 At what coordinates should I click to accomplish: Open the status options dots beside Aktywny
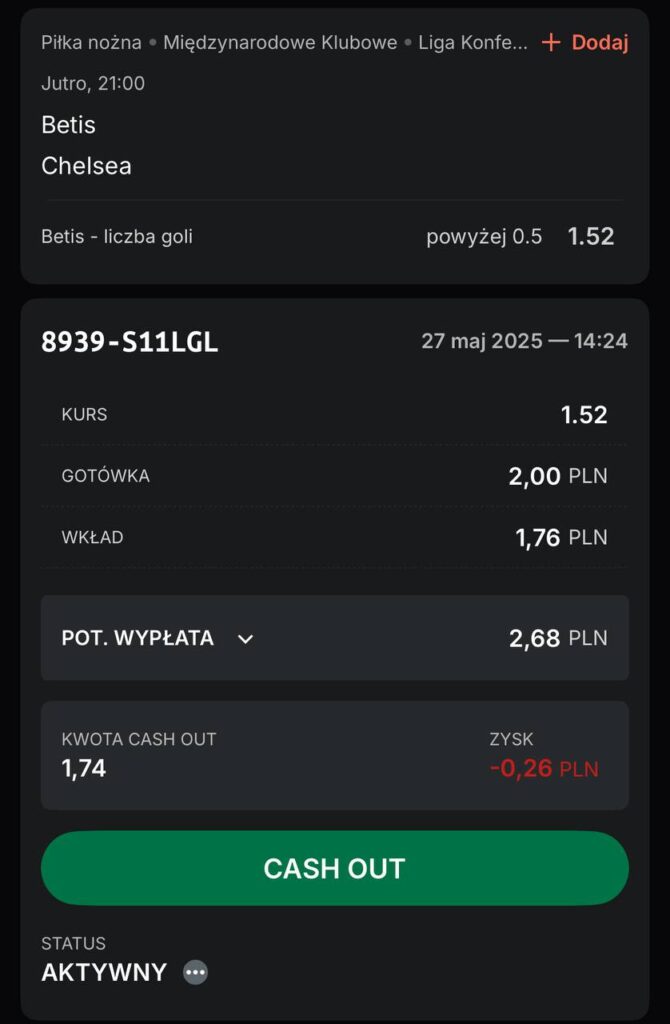click(196, 972)
